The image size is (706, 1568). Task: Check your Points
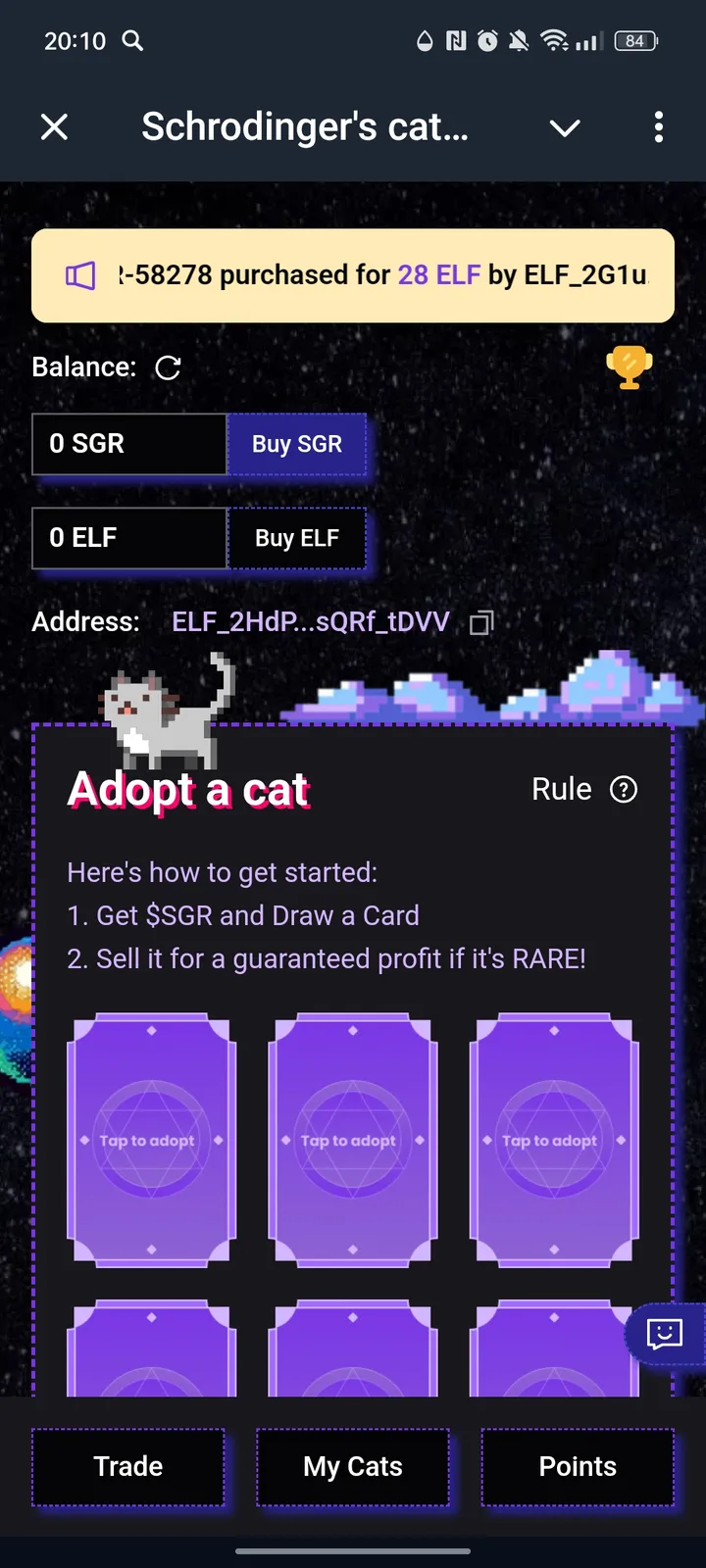(x=577, y=1467)
